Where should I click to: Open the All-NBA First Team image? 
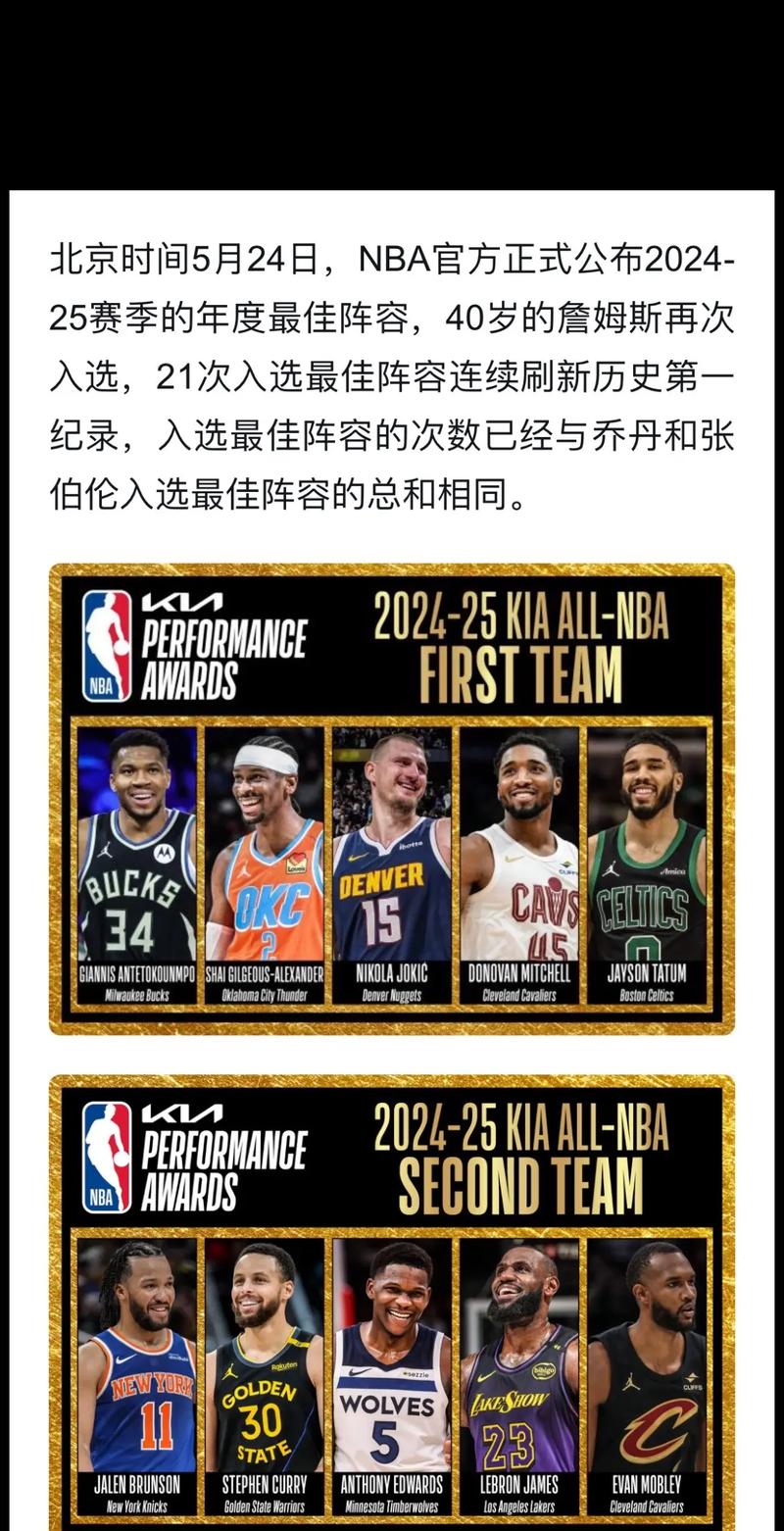tap(392, 799)
